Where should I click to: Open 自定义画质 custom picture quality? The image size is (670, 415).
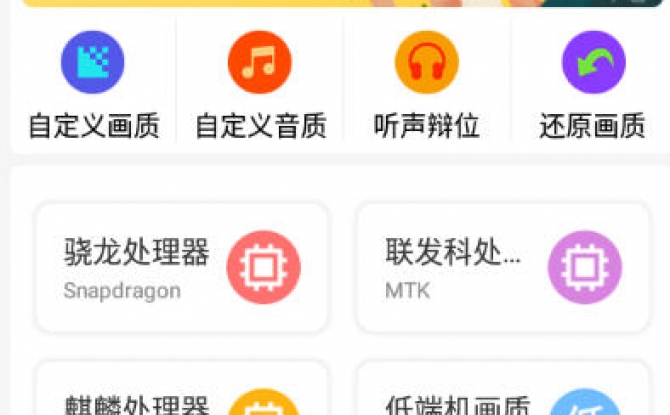tap(93, 85)
